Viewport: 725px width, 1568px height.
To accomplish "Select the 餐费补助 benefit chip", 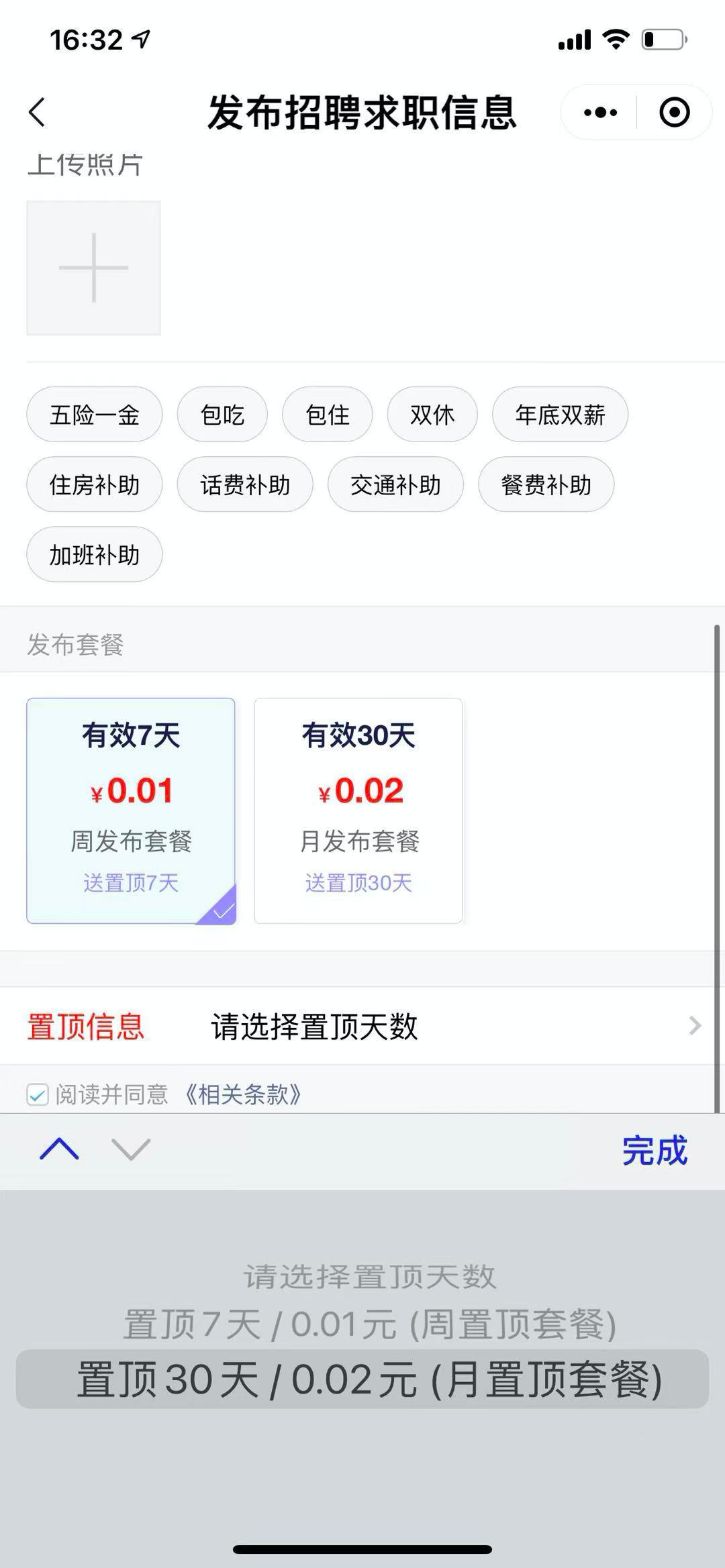I will coord(546,484).
